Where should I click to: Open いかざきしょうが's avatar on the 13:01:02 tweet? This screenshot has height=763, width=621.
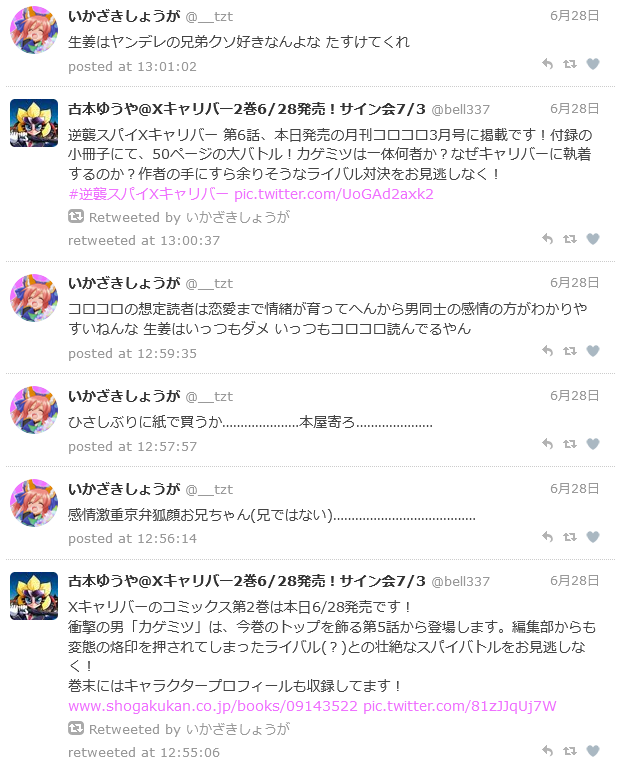(x=33, y=30)
